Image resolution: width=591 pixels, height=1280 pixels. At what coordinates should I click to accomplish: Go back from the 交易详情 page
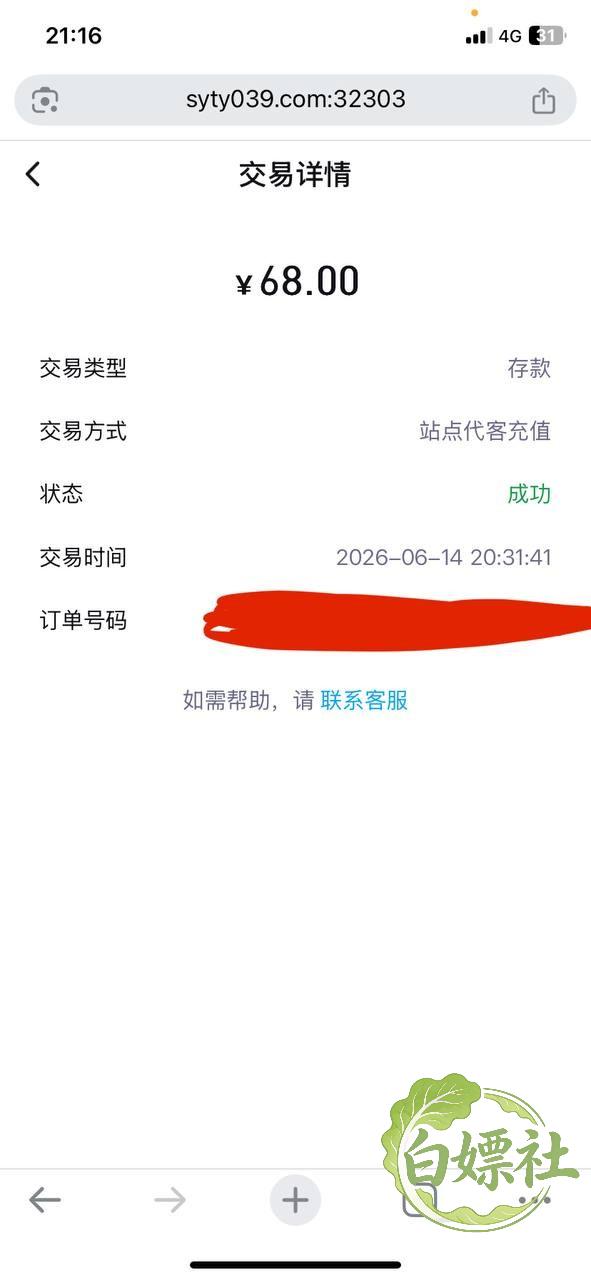[x=33, y=174]
